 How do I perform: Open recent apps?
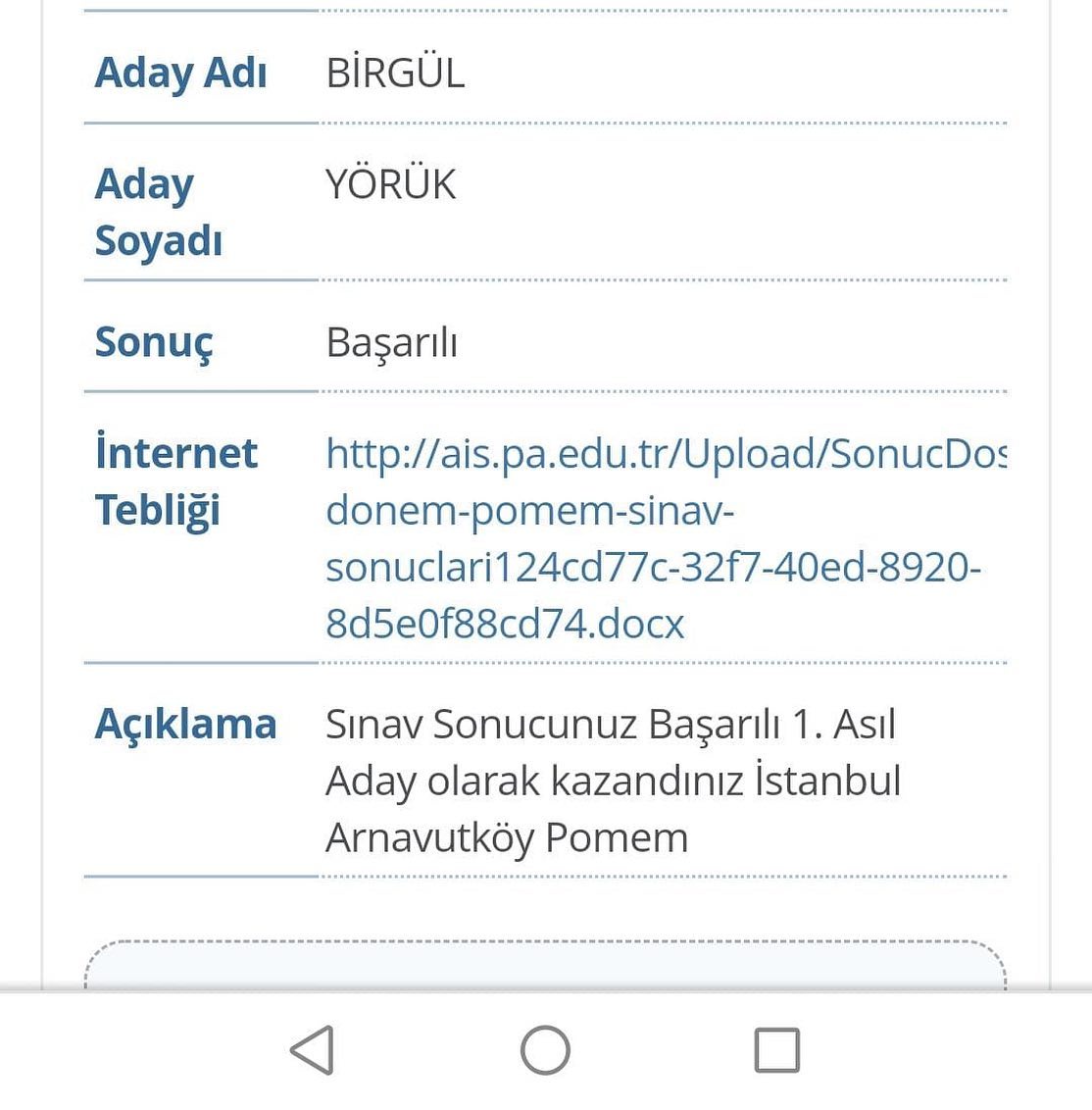(x=777, y=1050)
